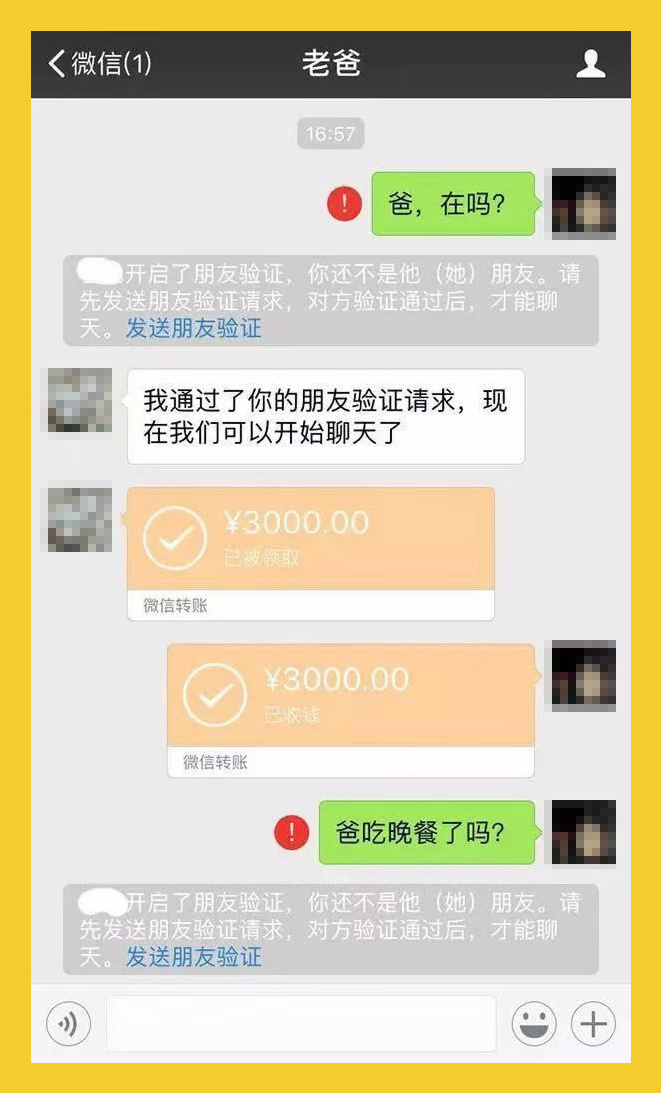Tap 发送朋友验证 under the last verification notice
Image resolution: width=661 pixels, height=1093 pixels.
[x=193, y=957]
